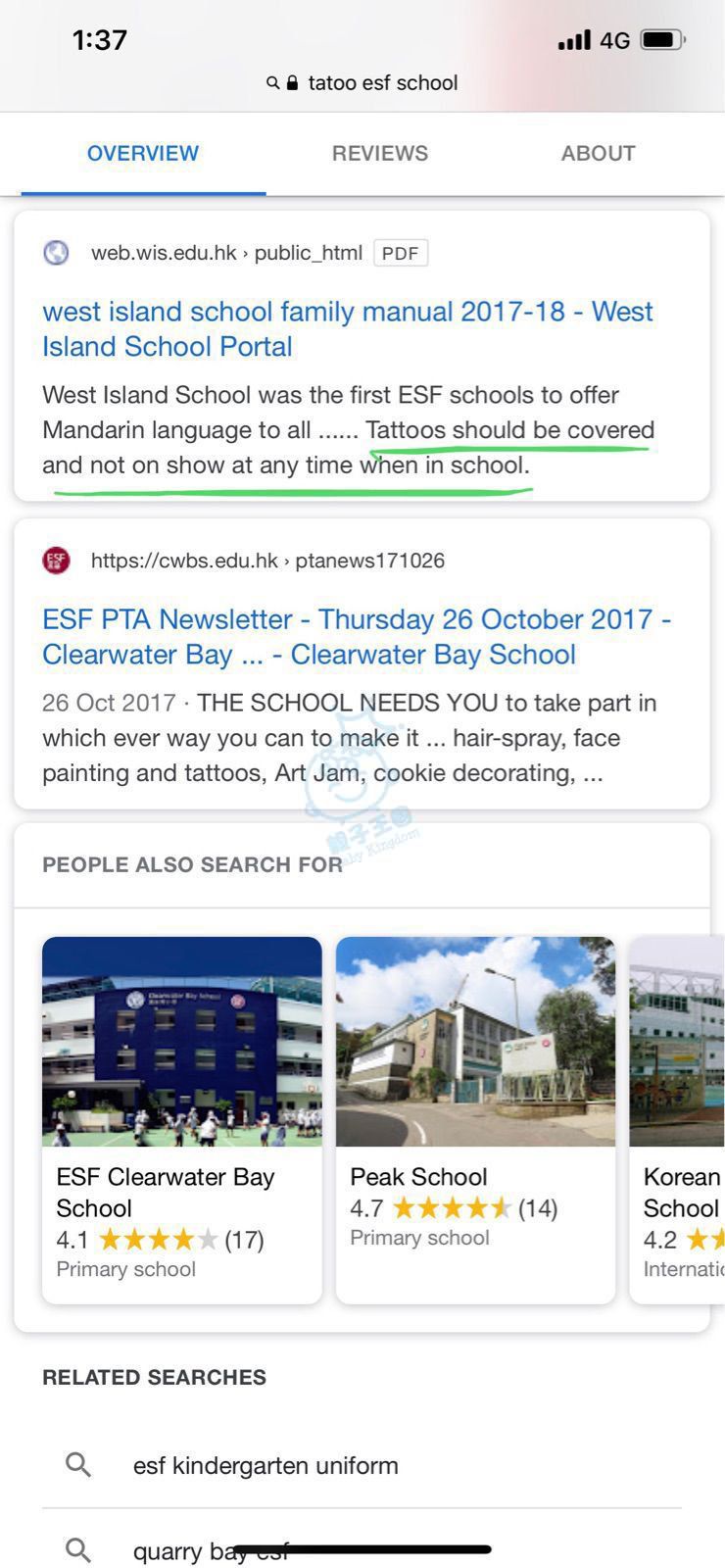Search for esf kindergarten uniform
Screen dimensions: 725x1568
[266, 1465]
